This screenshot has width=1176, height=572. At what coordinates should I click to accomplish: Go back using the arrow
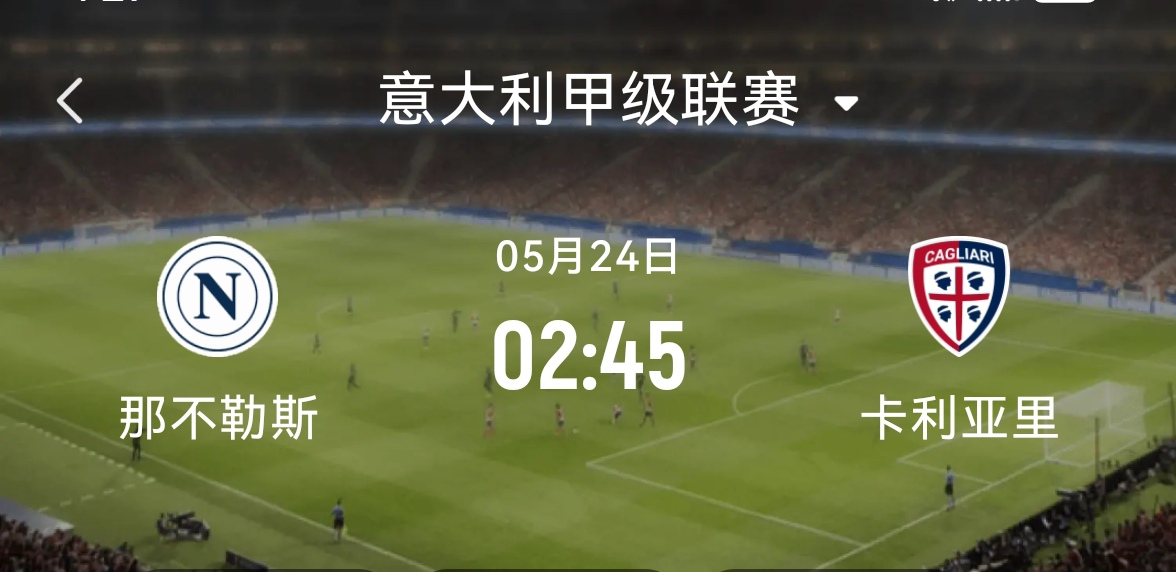(x=69, y=101)
